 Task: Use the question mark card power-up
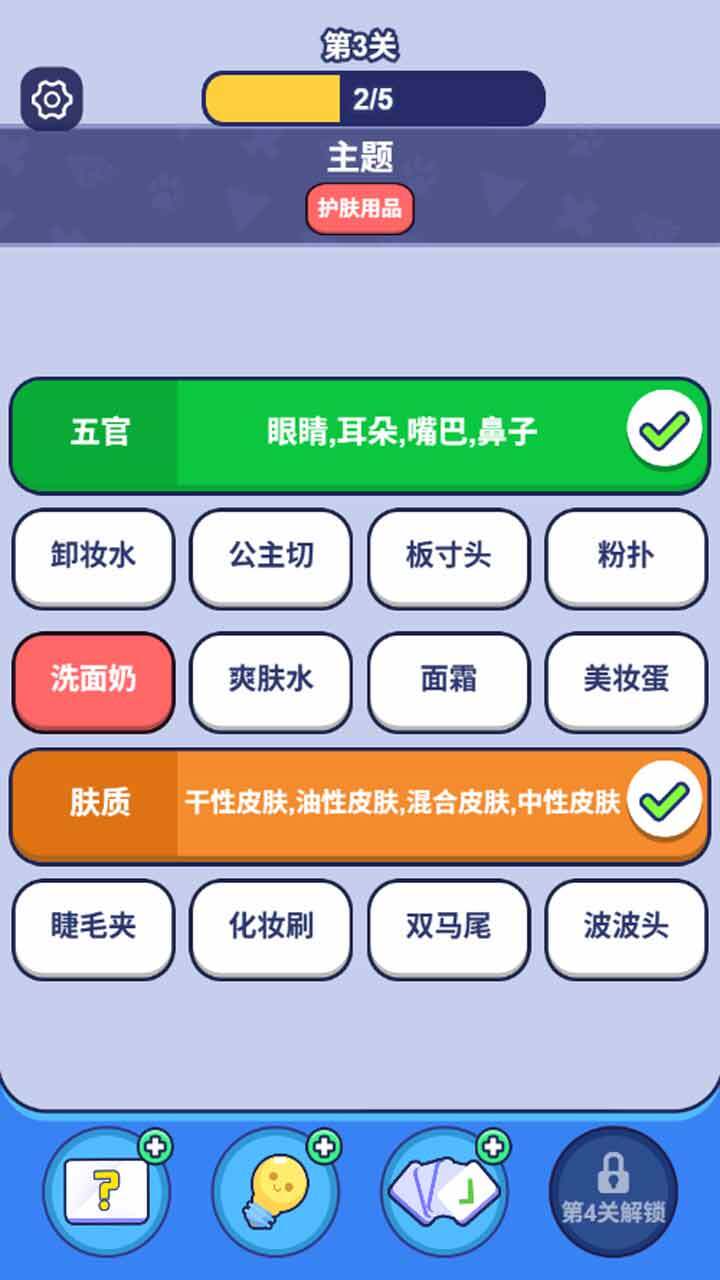[x=107, y=1191]
